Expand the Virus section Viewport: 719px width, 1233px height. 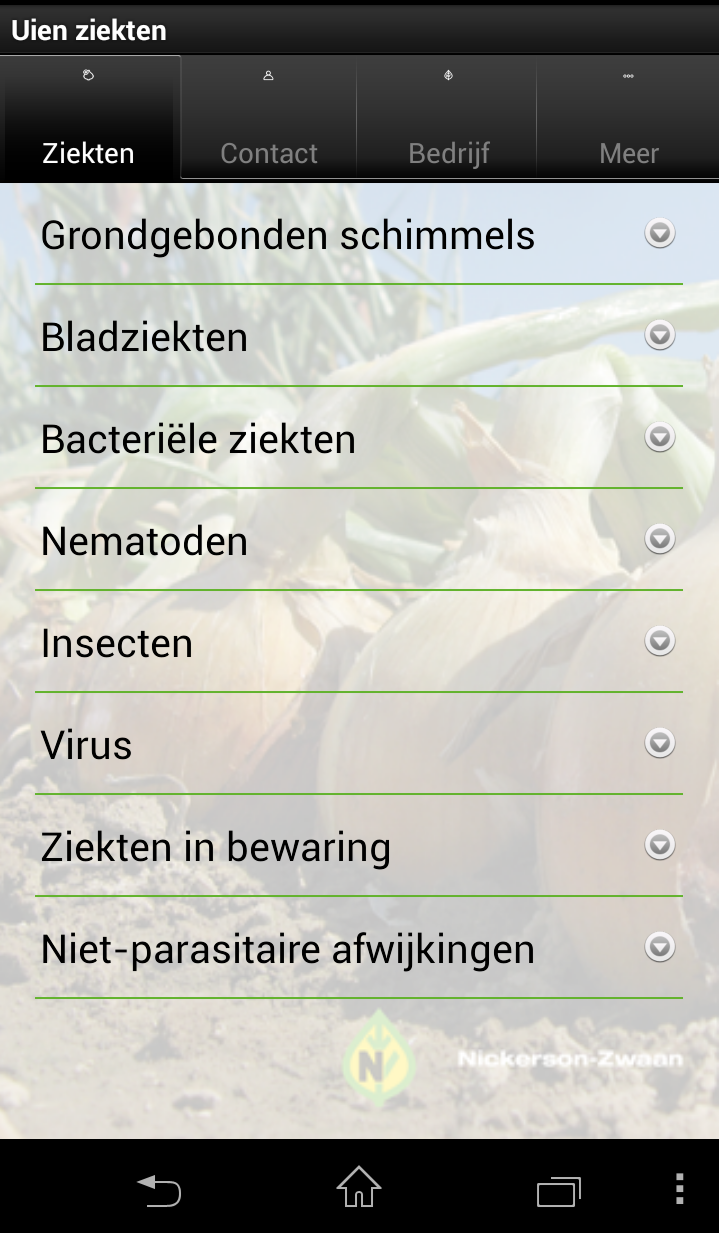point(359,744)
